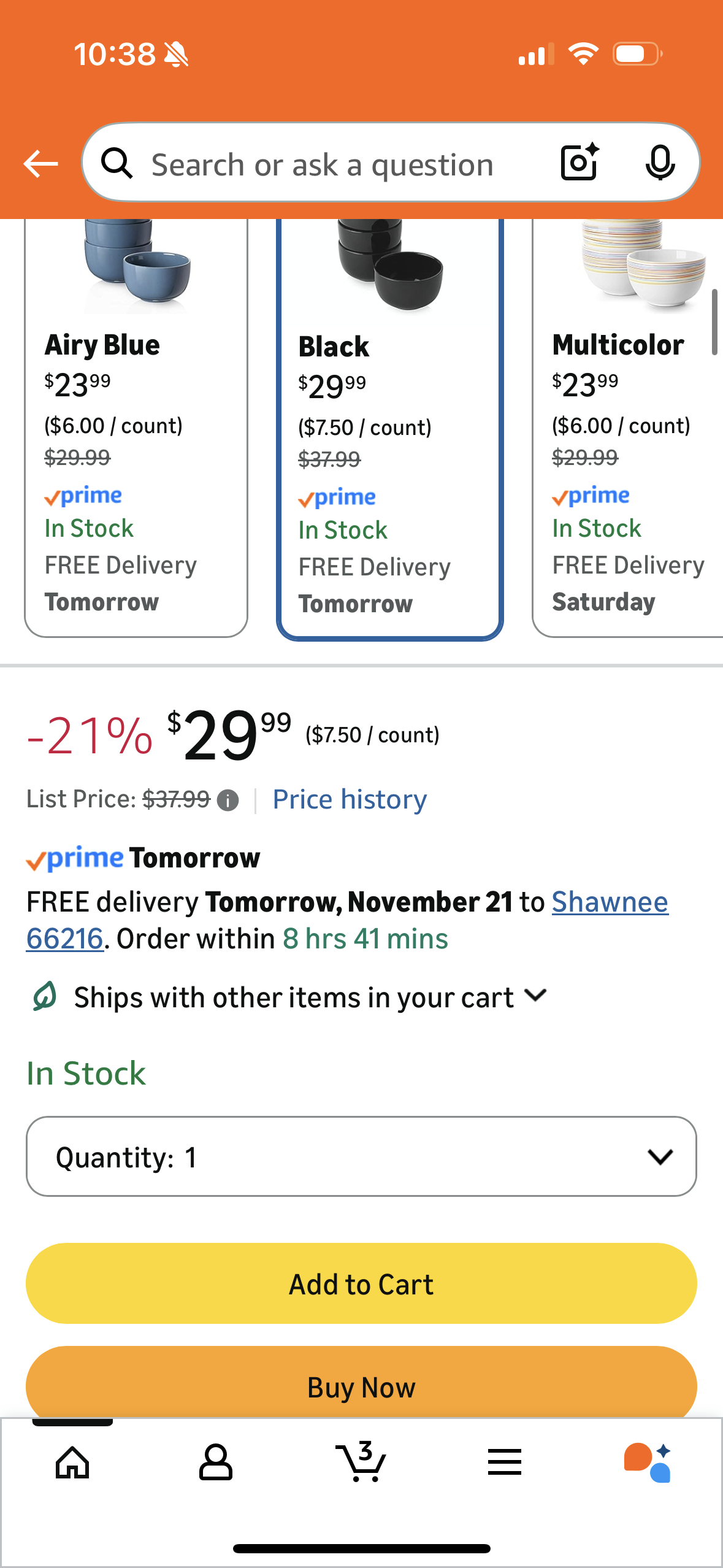Tap Buy Now

click(x=361, y=1386)
